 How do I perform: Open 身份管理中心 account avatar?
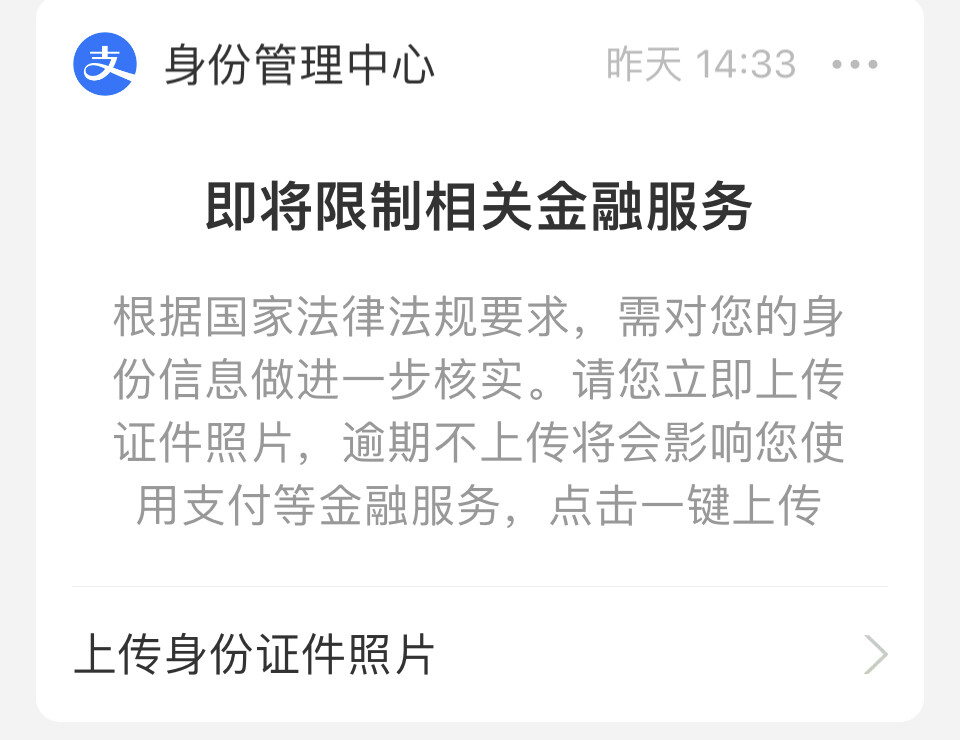105,66
